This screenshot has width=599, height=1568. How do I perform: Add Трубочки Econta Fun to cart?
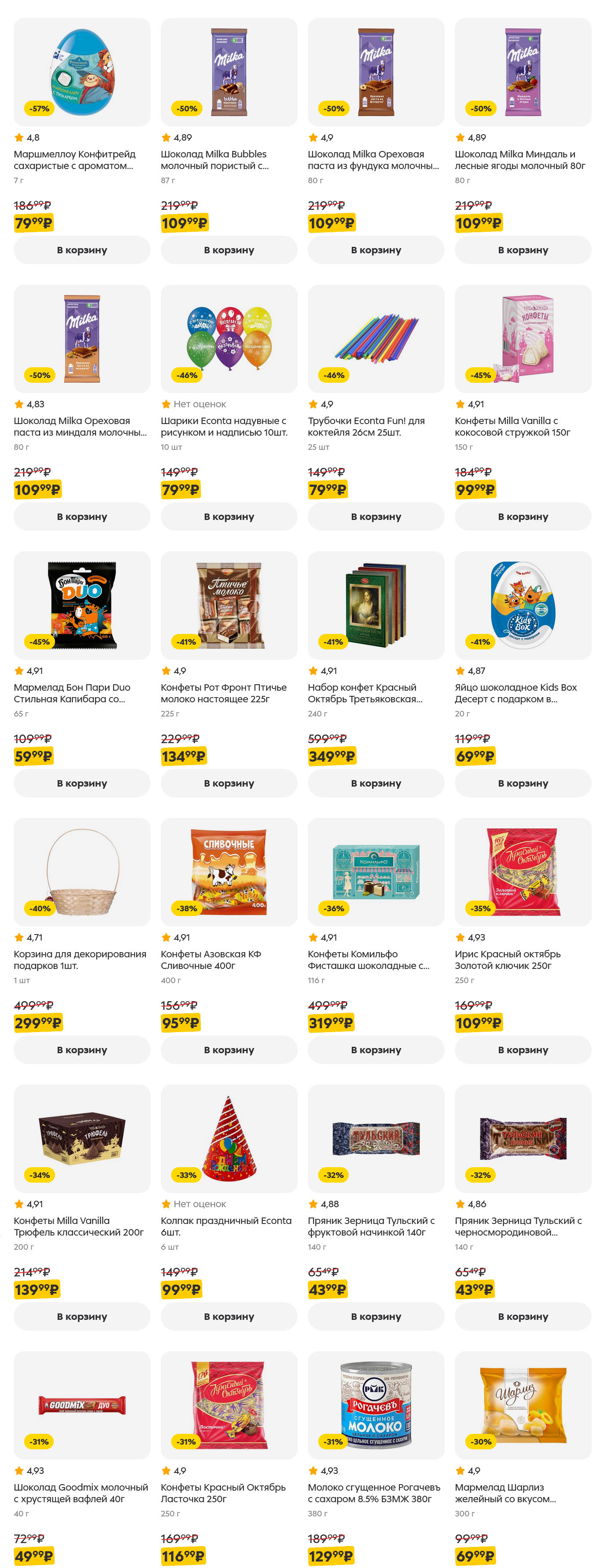click(375, 516)
